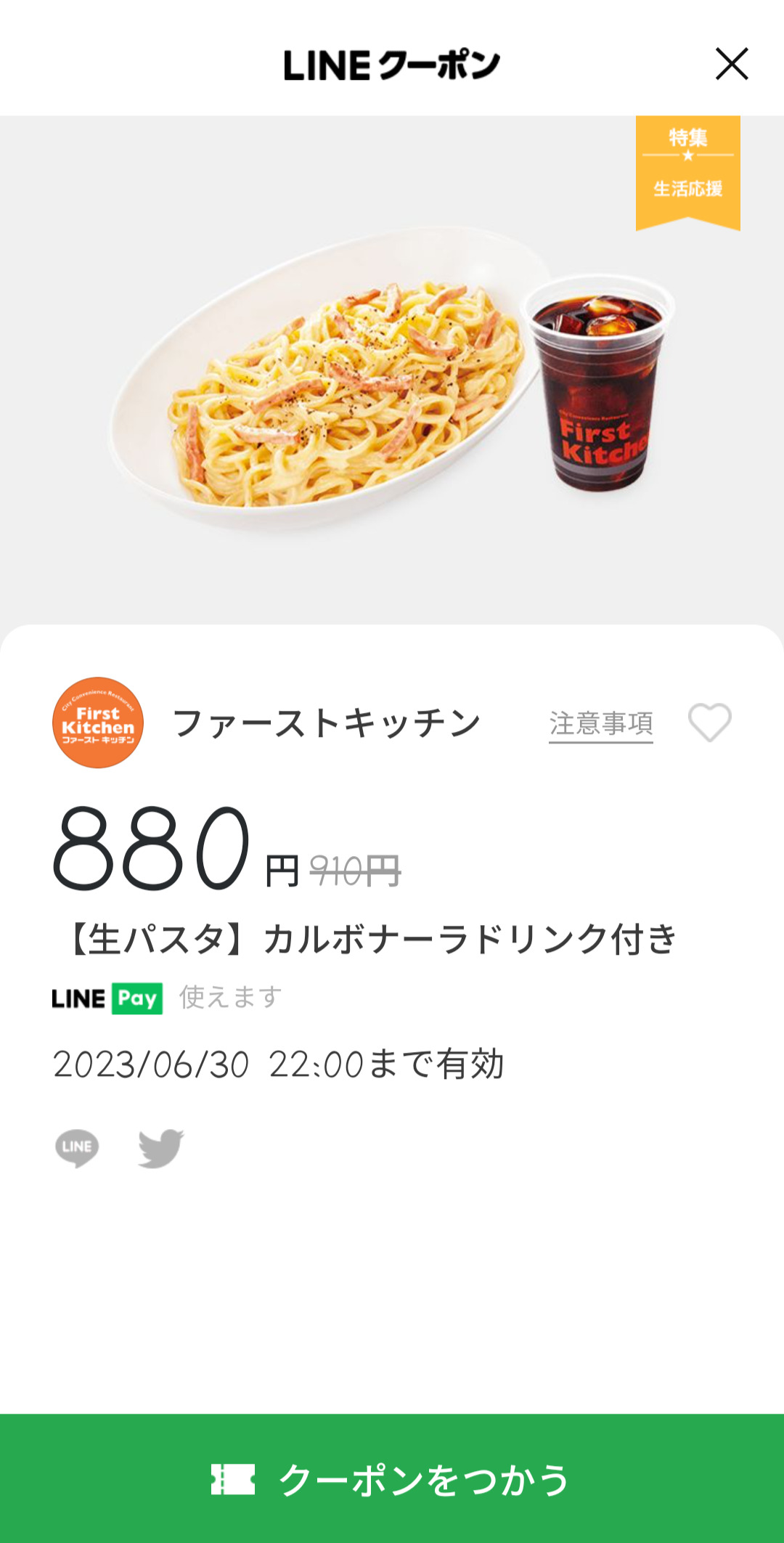Share the coupon on Twitter
This screenshot has width=784, height=1543.
(161, 1147)
